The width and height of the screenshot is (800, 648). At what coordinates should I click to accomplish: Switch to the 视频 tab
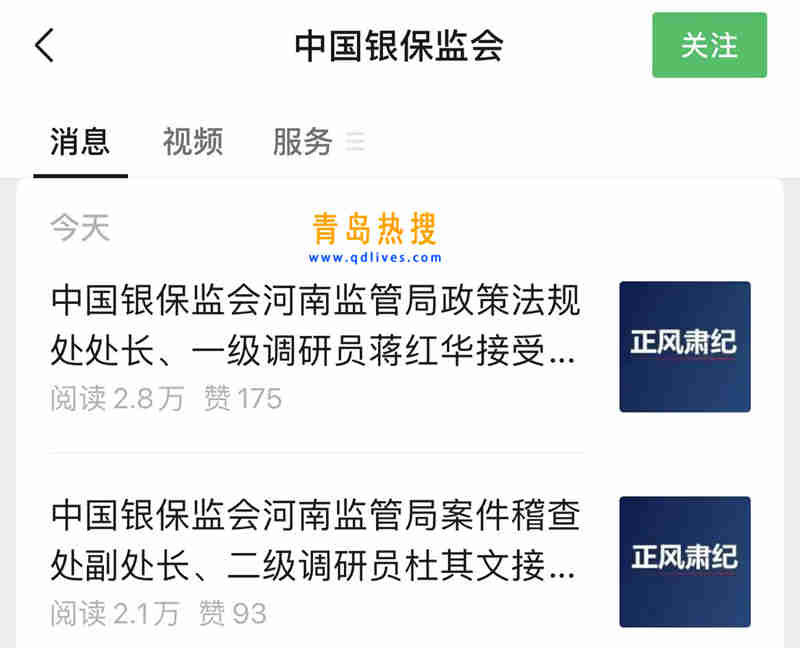click(192, 142)
